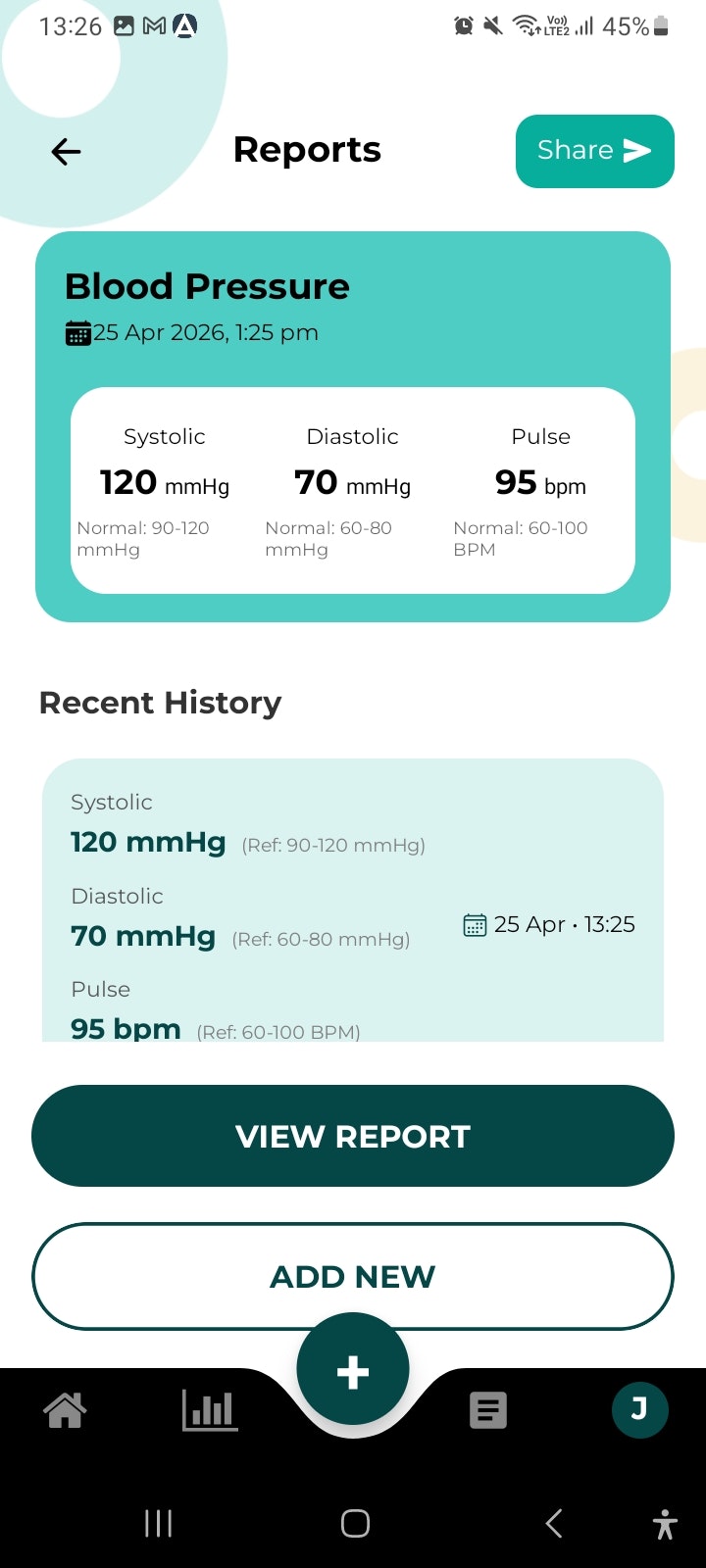Open the J profile avatar tab
706x1568 pixels.
[639, 1410]
